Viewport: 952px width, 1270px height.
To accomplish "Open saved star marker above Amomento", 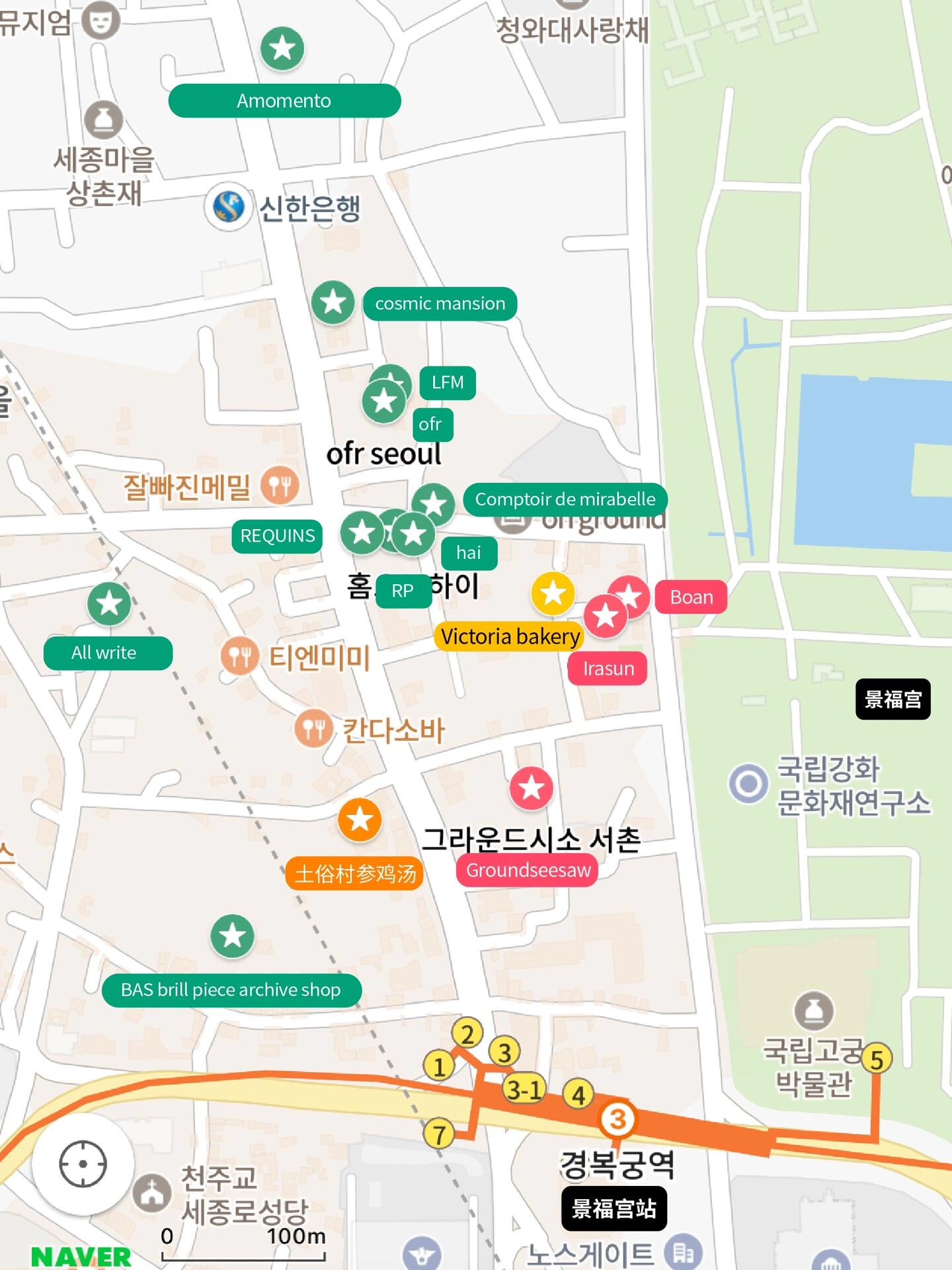I will (x=282, y=48).
